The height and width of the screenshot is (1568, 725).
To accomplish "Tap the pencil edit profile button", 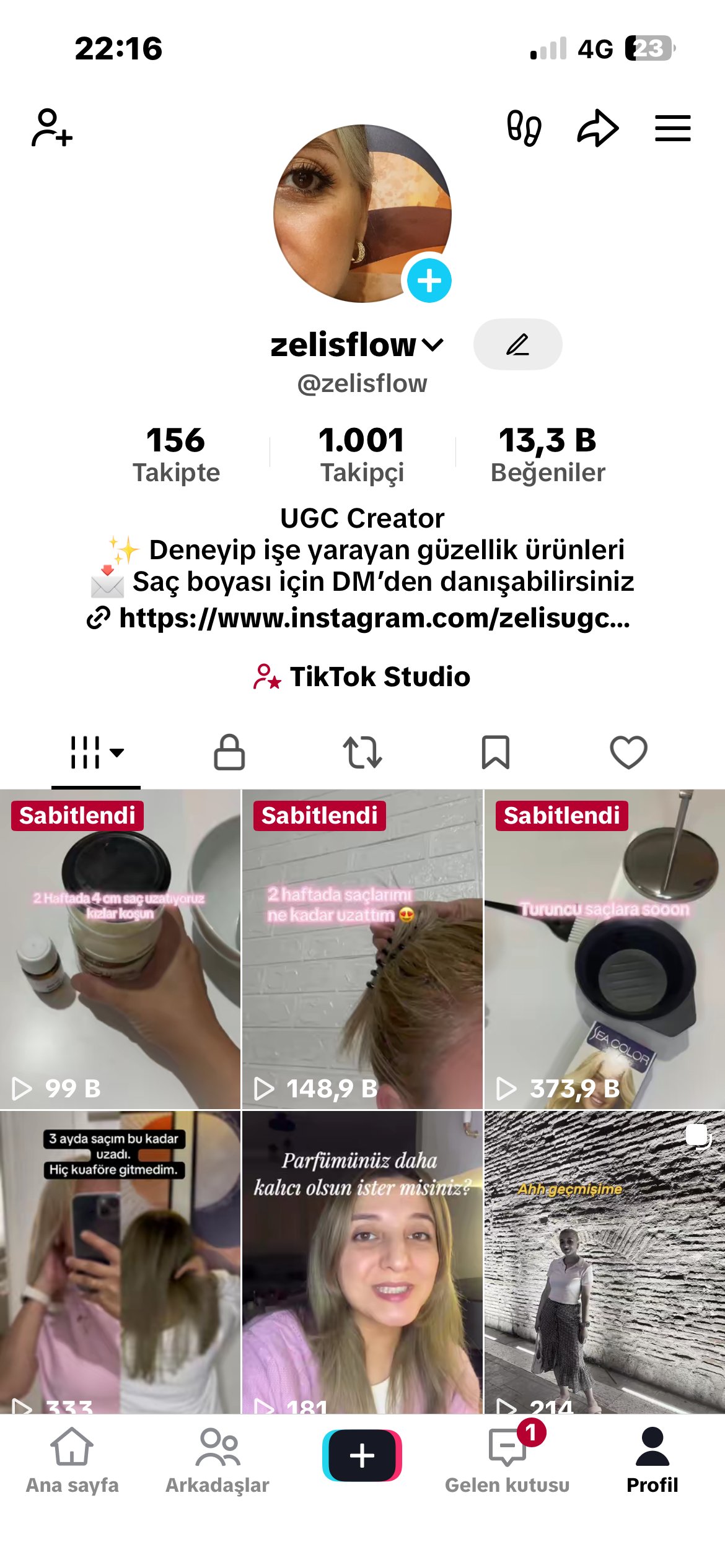I will point(518,344).
